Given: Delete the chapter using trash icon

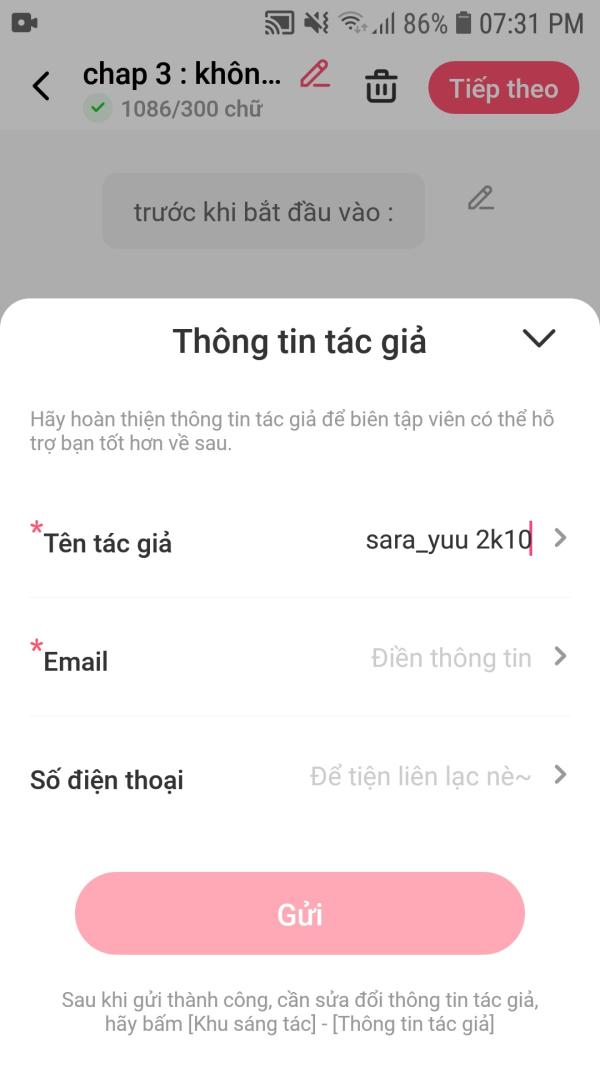Looking at the screenshot, I should click(x=381, y=87).
